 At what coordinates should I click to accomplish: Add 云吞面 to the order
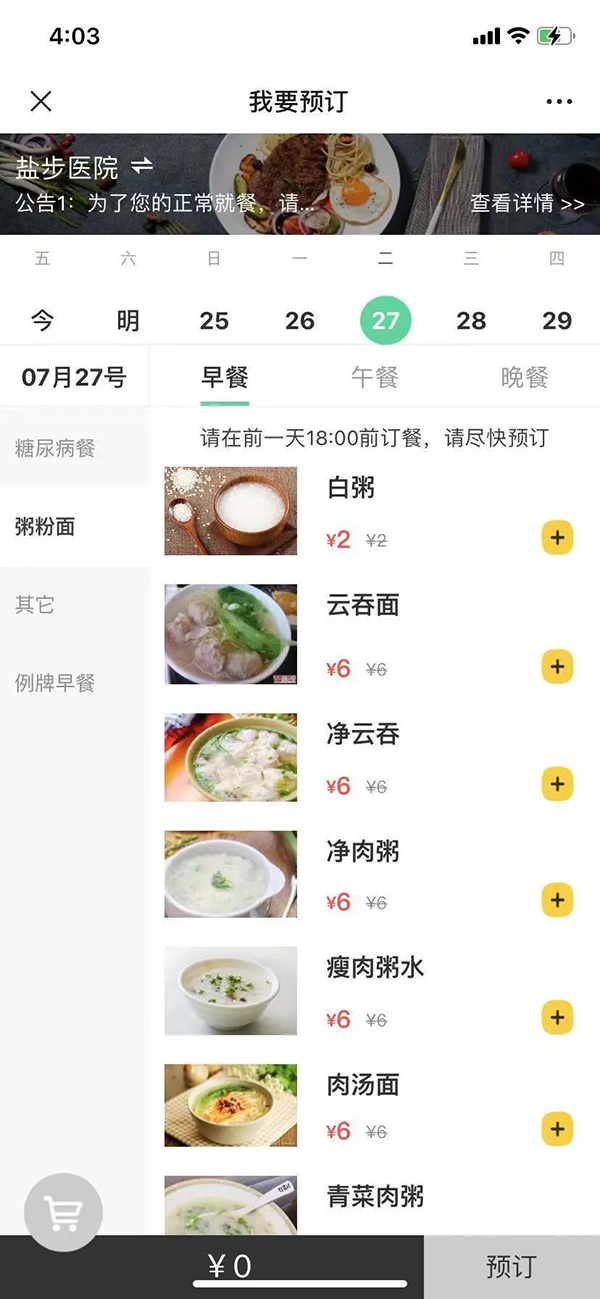[557, 666]
